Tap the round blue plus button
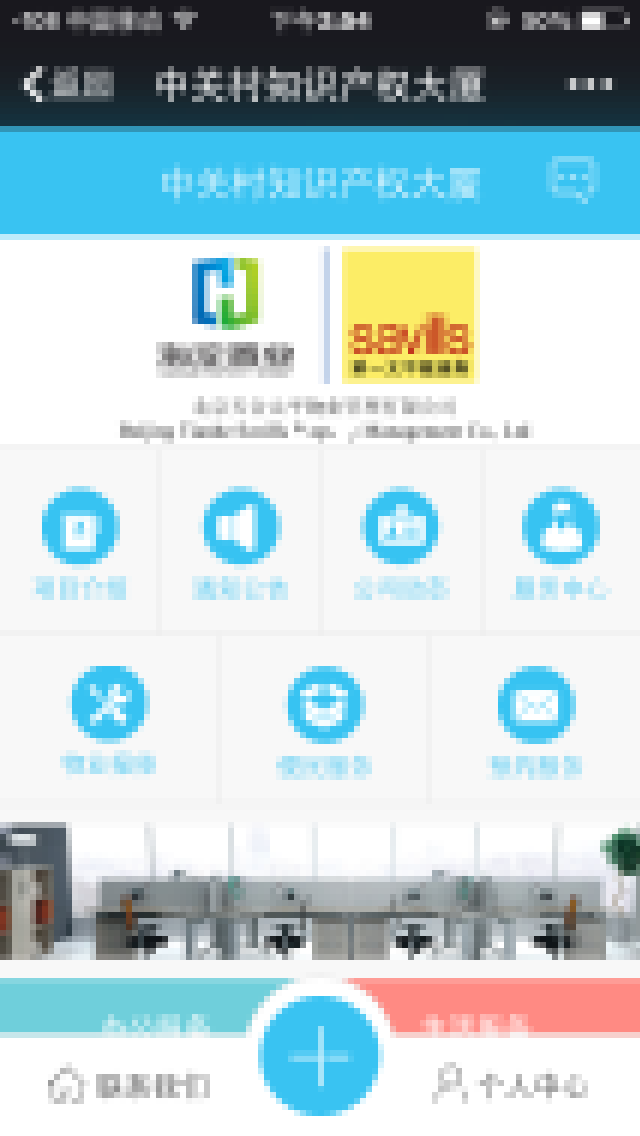The height and width of the screenshot is (1136, 640). (x=320, y=1056)
